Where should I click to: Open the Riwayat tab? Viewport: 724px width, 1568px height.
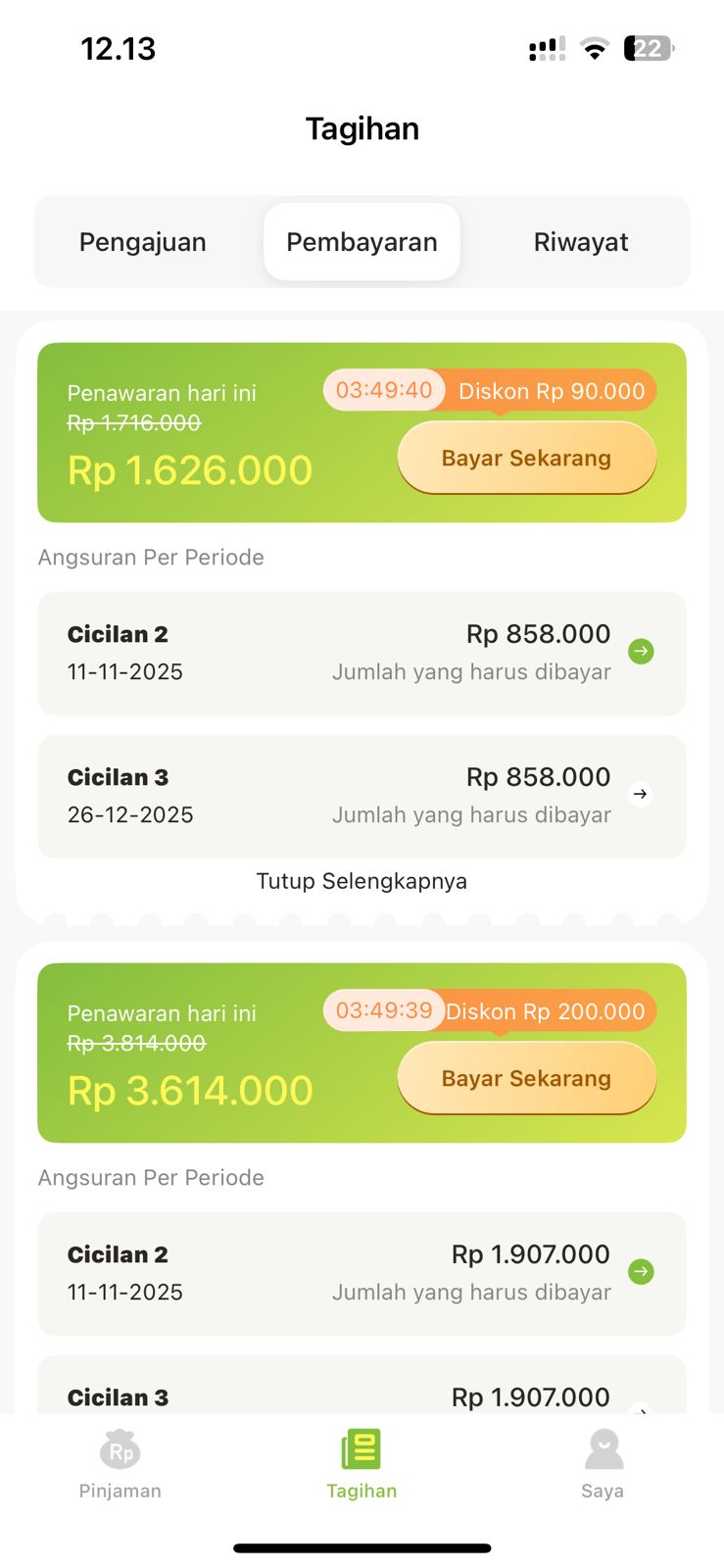pos(581,242)
